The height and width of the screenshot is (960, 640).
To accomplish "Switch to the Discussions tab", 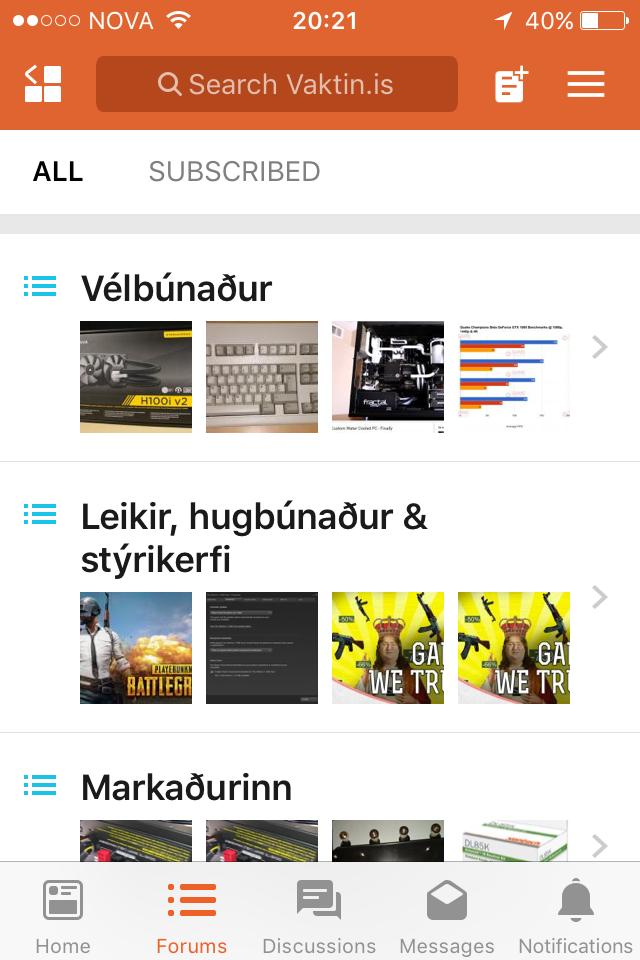I will 319,916.
